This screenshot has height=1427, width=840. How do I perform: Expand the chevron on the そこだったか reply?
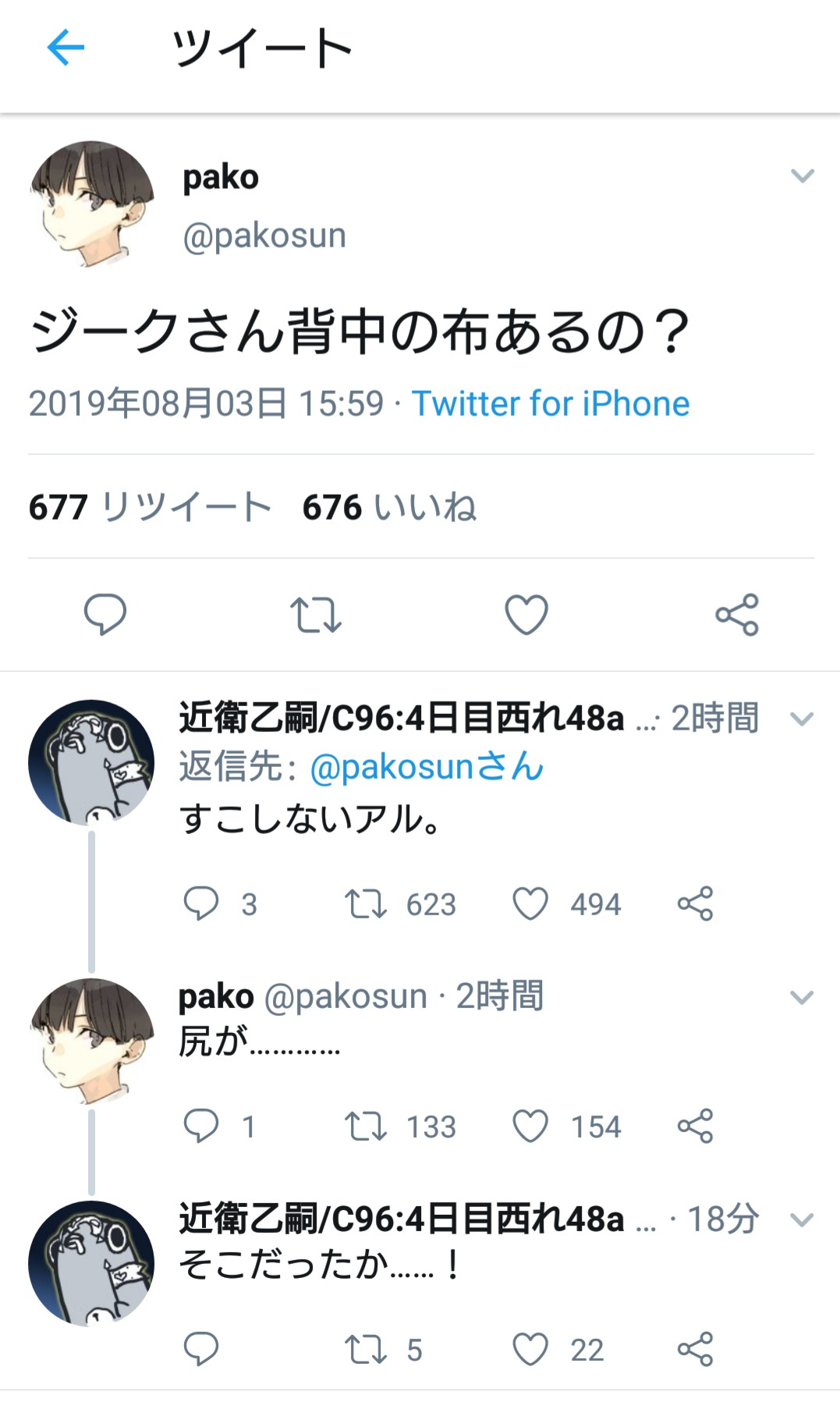802,1219
